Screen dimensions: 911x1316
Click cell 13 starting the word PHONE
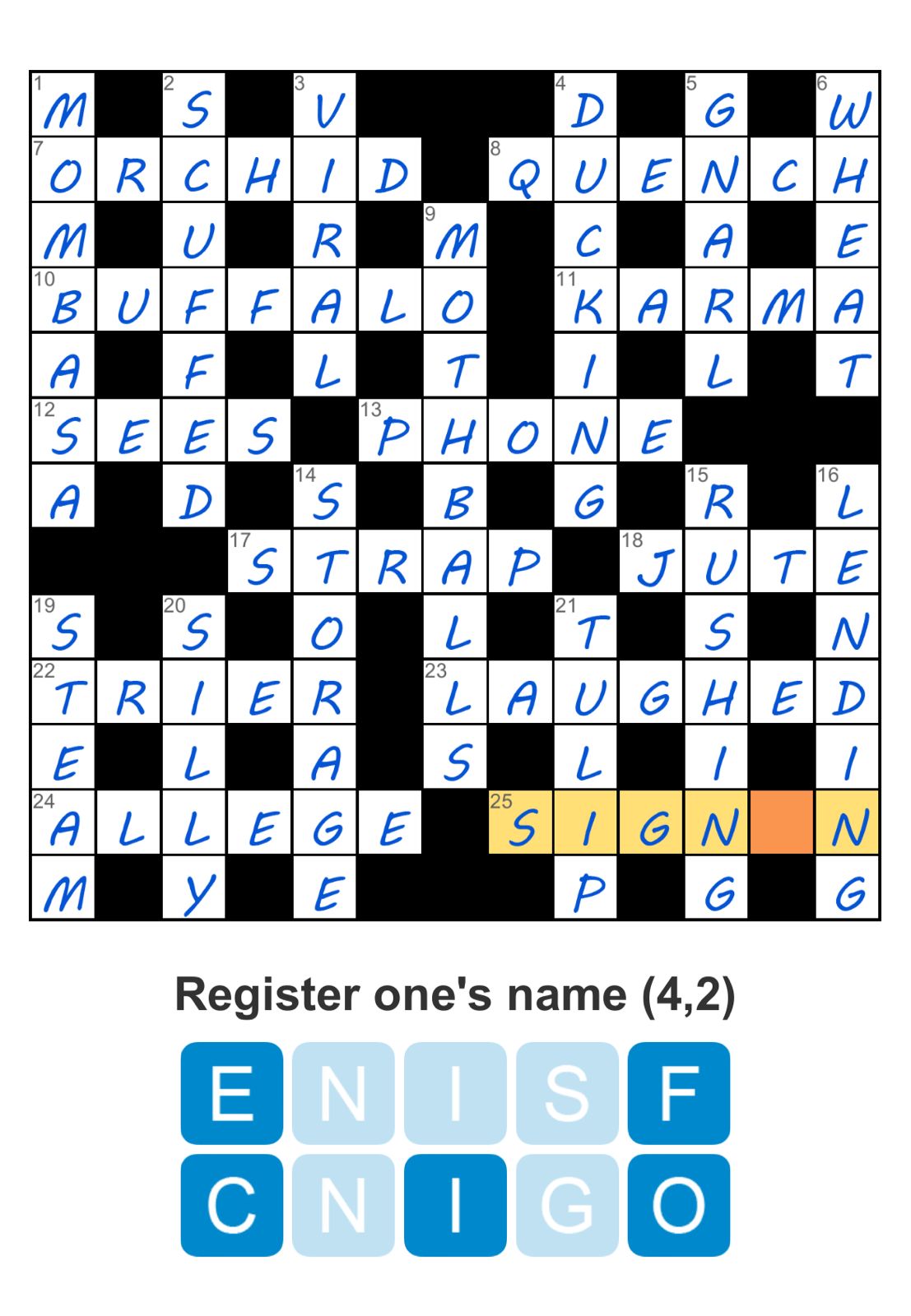[x=393, y=433]
